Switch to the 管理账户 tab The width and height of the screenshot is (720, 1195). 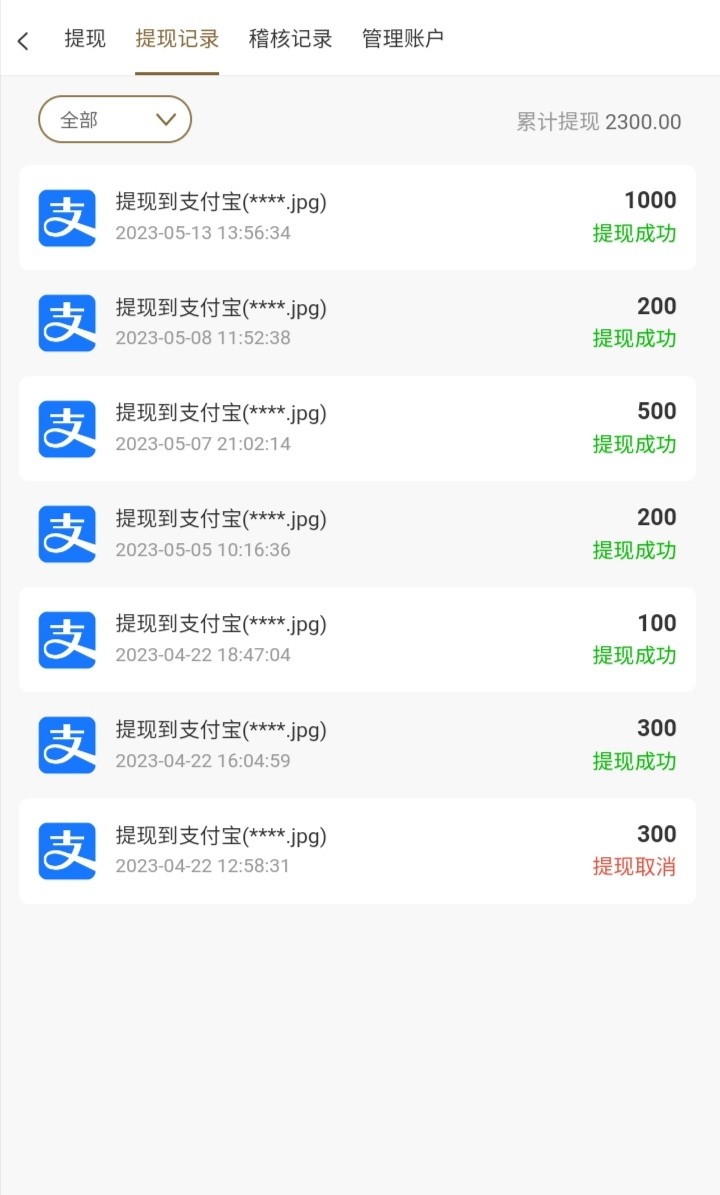(x=403, y=39)
